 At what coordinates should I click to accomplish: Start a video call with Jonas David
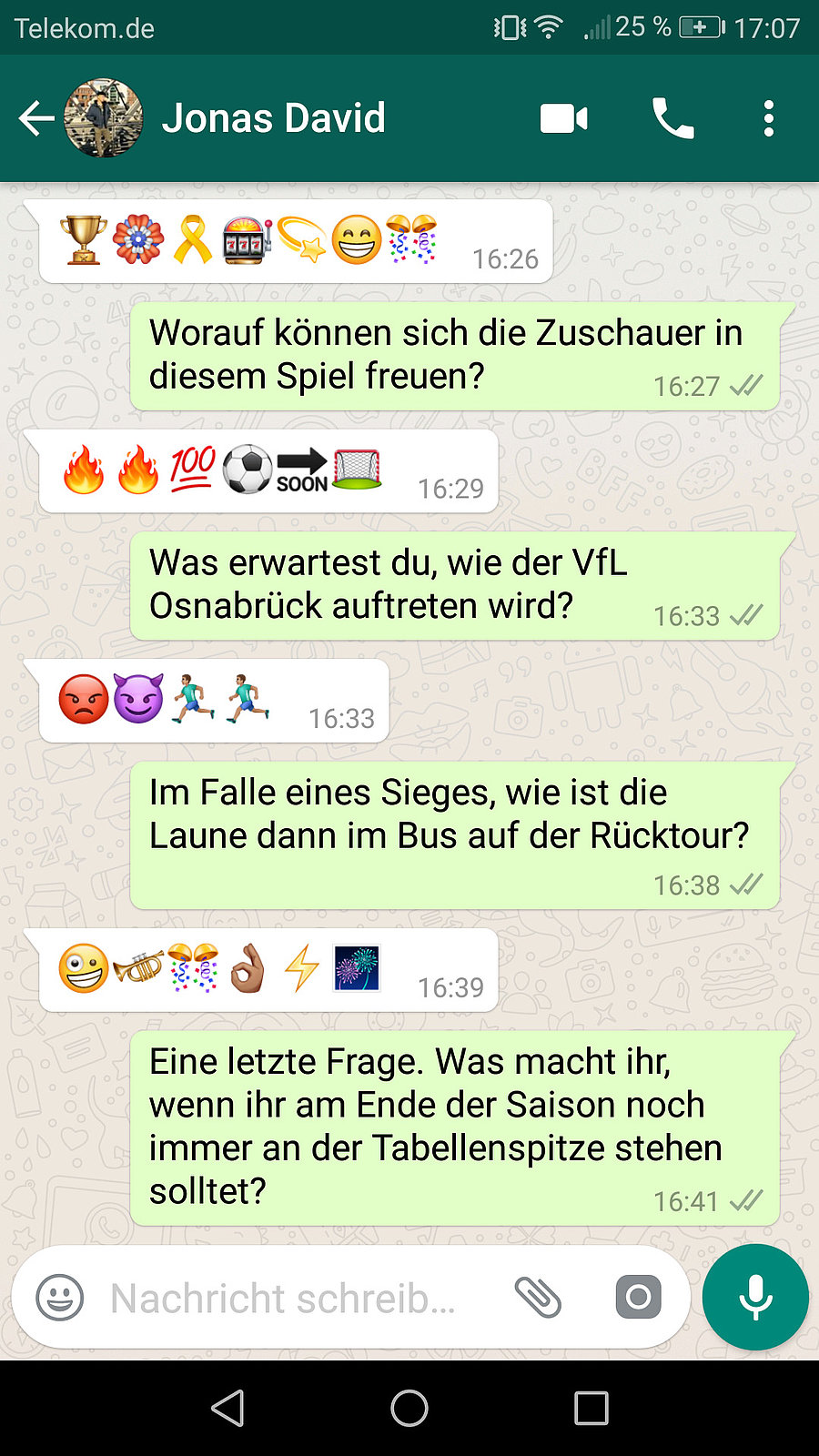point(564,118)
